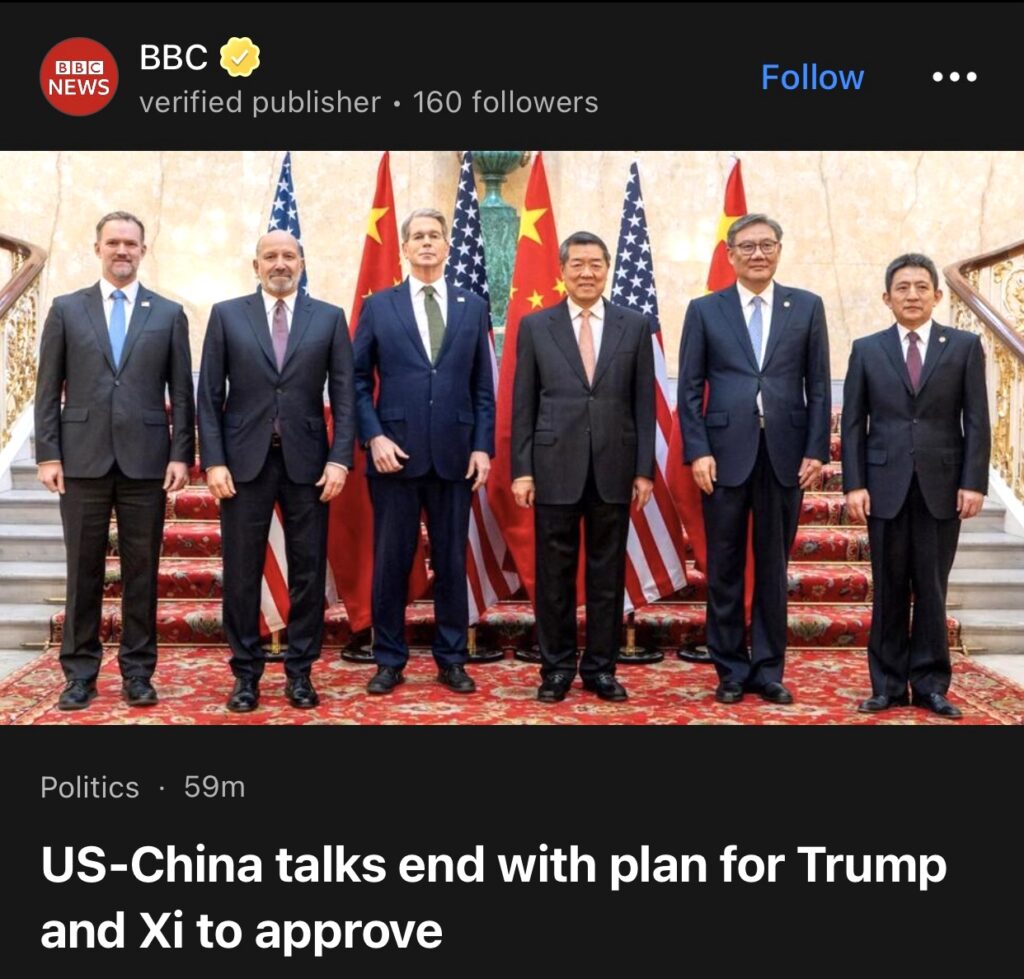The height and width of the screenshot is (979, 1024).
Task: Open the three-dot overflow menu
Action: (x=954, y=77)
